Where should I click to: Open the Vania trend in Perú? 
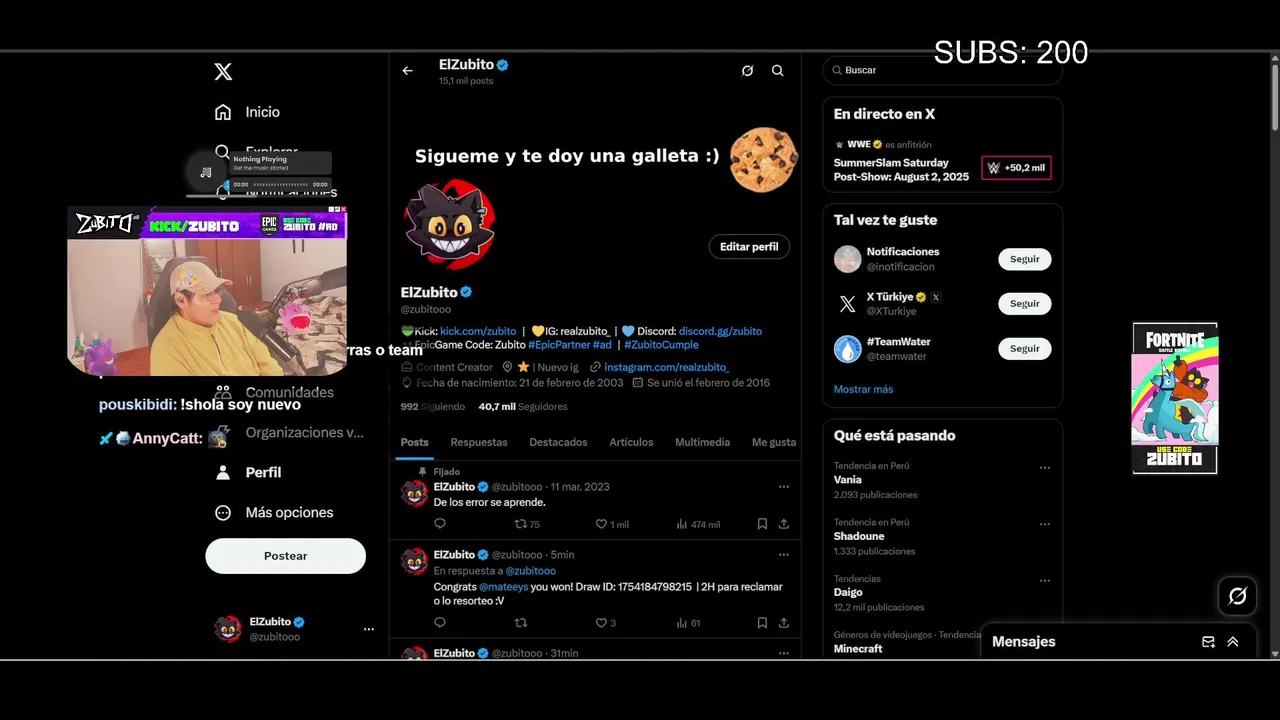coord(848,480)
